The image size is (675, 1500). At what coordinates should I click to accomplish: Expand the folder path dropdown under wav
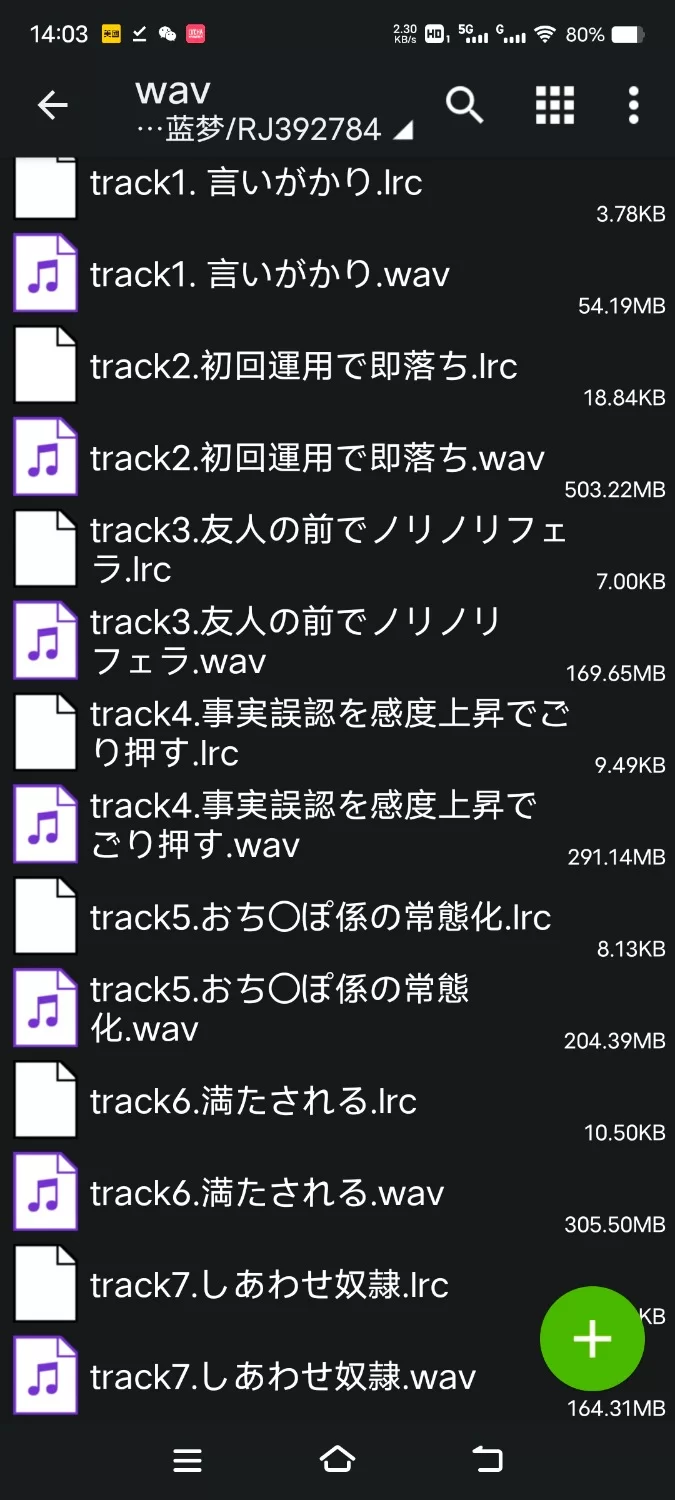[404, 131]
